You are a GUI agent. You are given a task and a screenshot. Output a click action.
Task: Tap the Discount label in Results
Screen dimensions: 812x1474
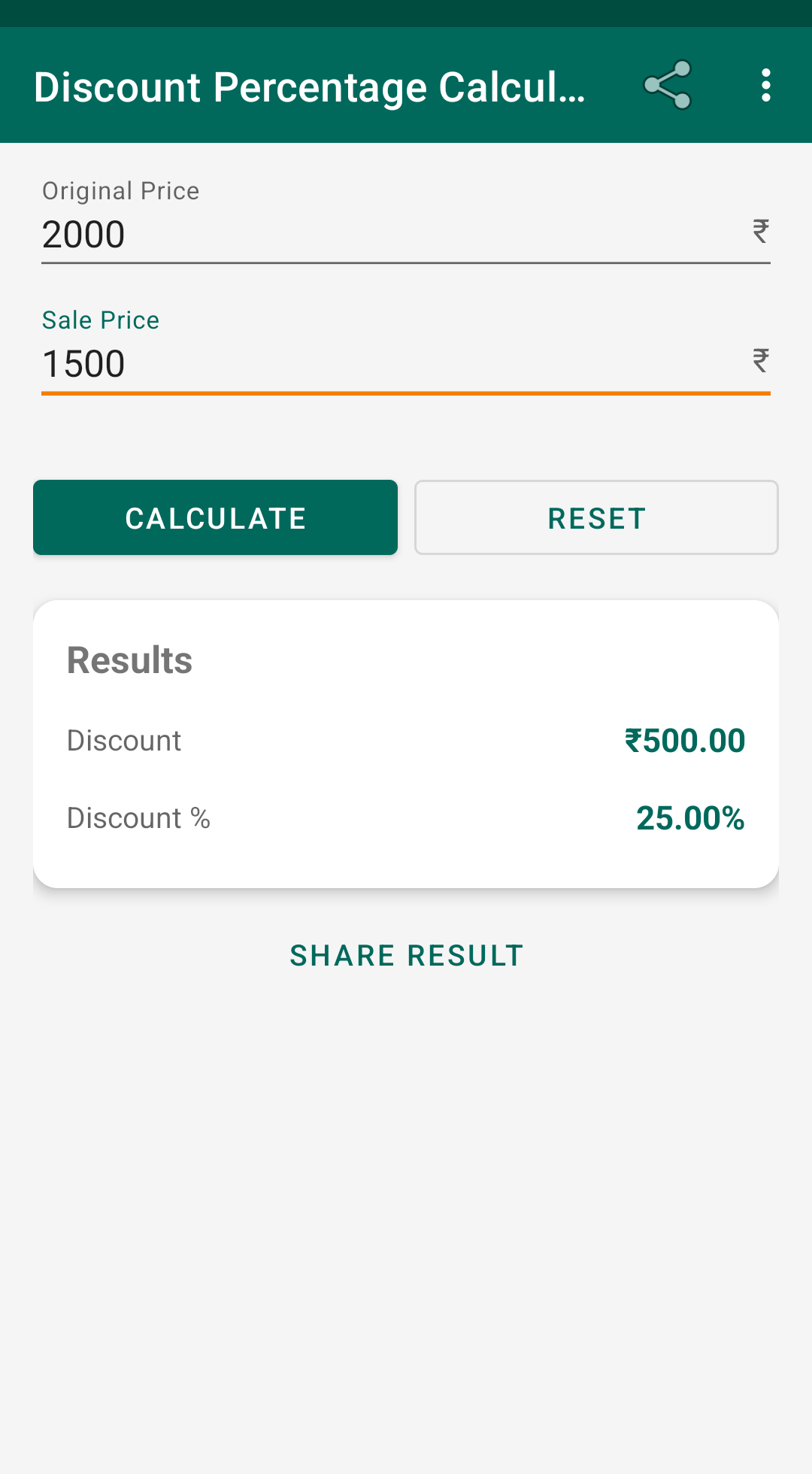pos(124,740)
